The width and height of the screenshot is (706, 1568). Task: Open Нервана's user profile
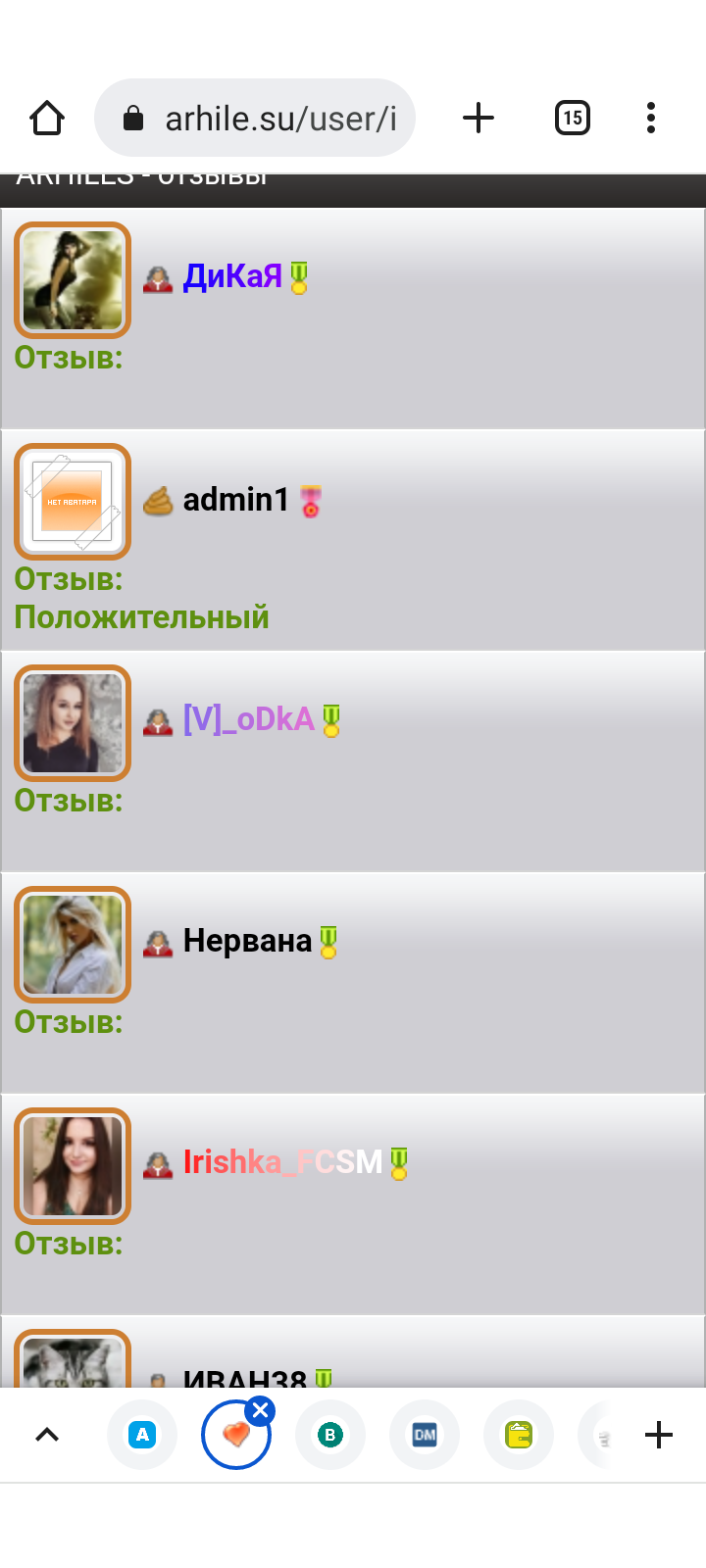click(x=247, y=941)
